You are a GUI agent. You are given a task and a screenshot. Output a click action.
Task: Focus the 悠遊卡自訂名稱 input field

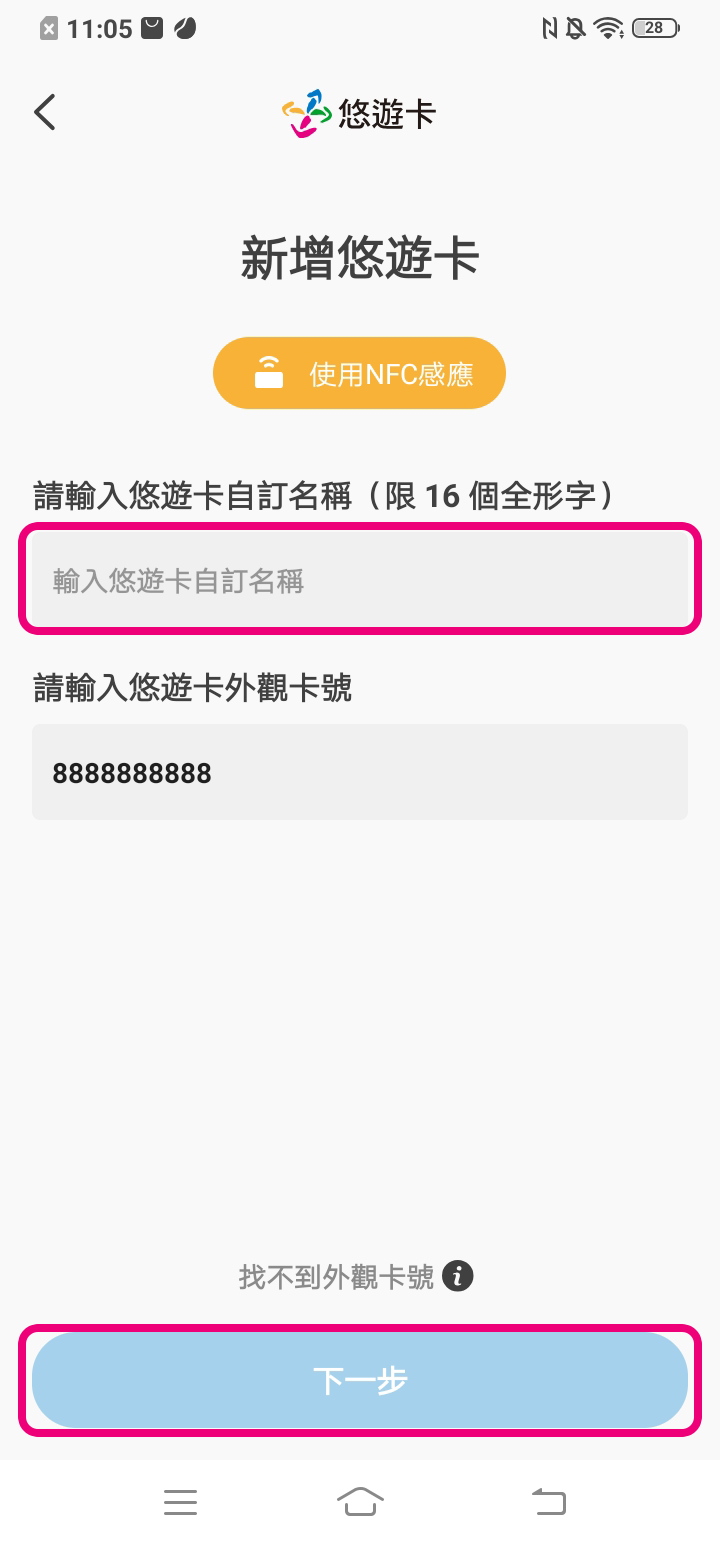359,581
